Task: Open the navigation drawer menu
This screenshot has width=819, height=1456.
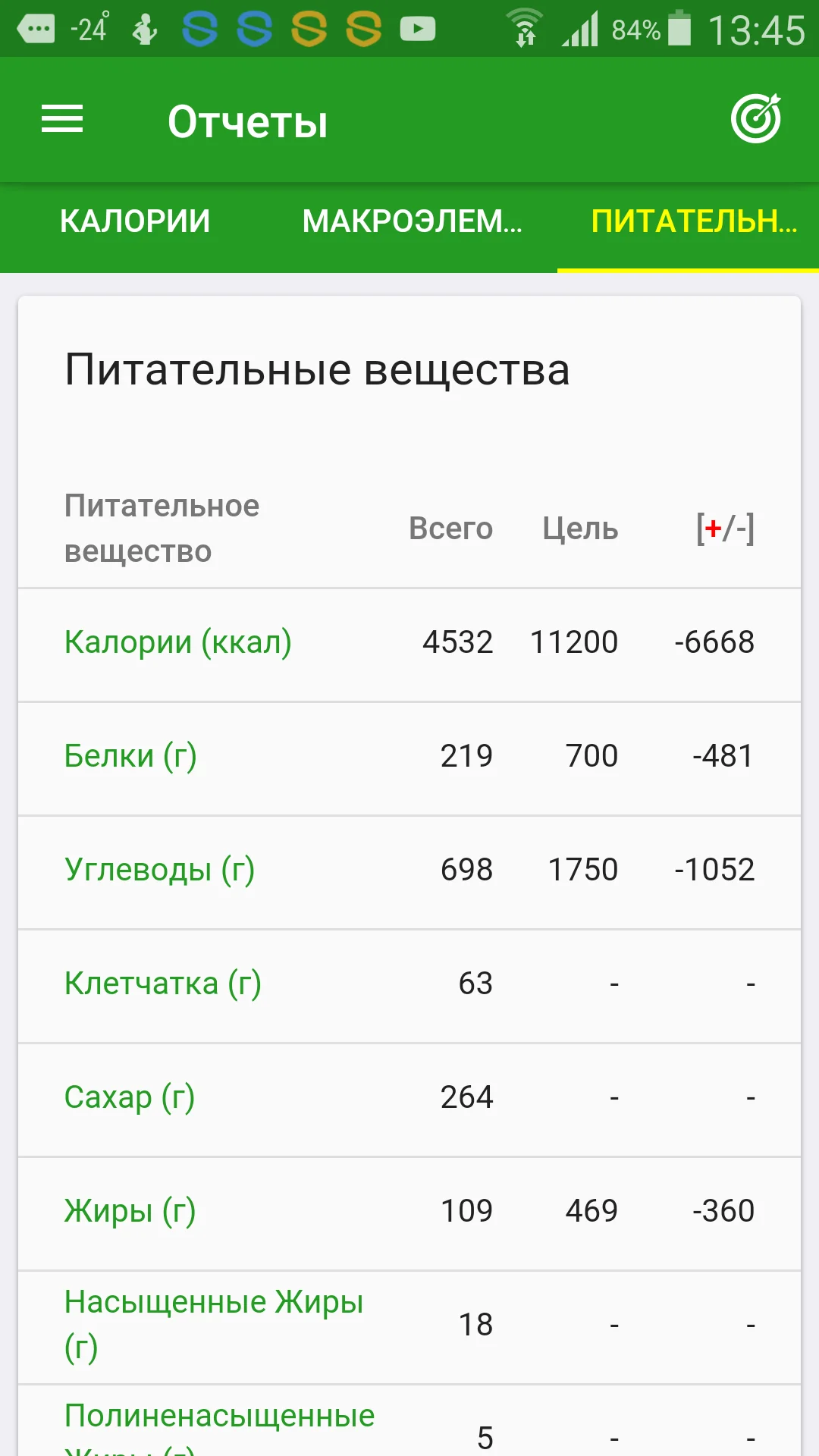Action: point(62,120)
